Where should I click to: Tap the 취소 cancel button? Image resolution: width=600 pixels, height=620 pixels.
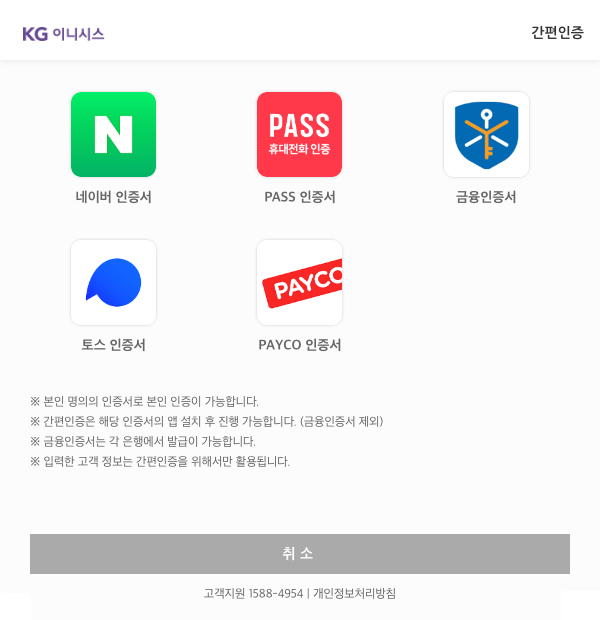click(x=299, y=553)
